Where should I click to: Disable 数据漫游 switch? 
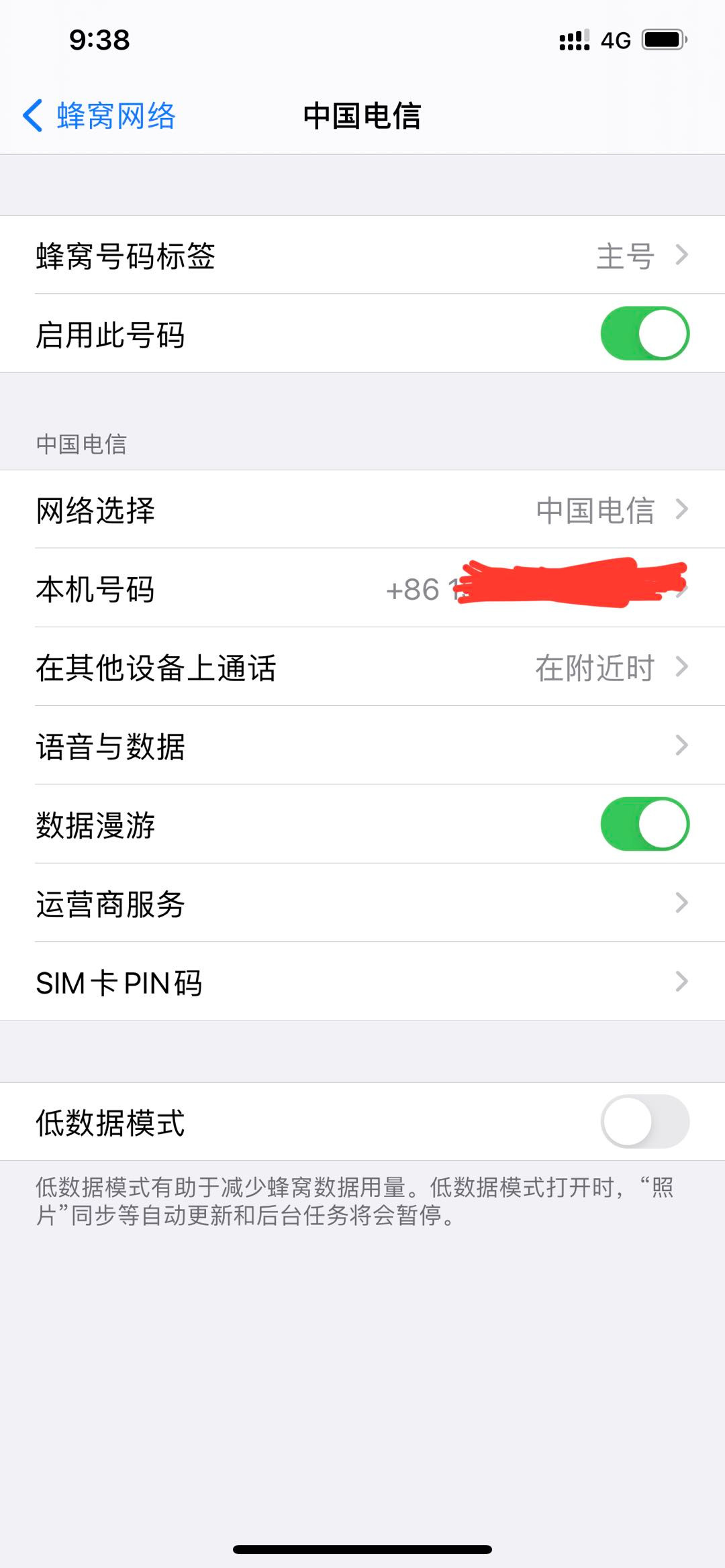644,824
